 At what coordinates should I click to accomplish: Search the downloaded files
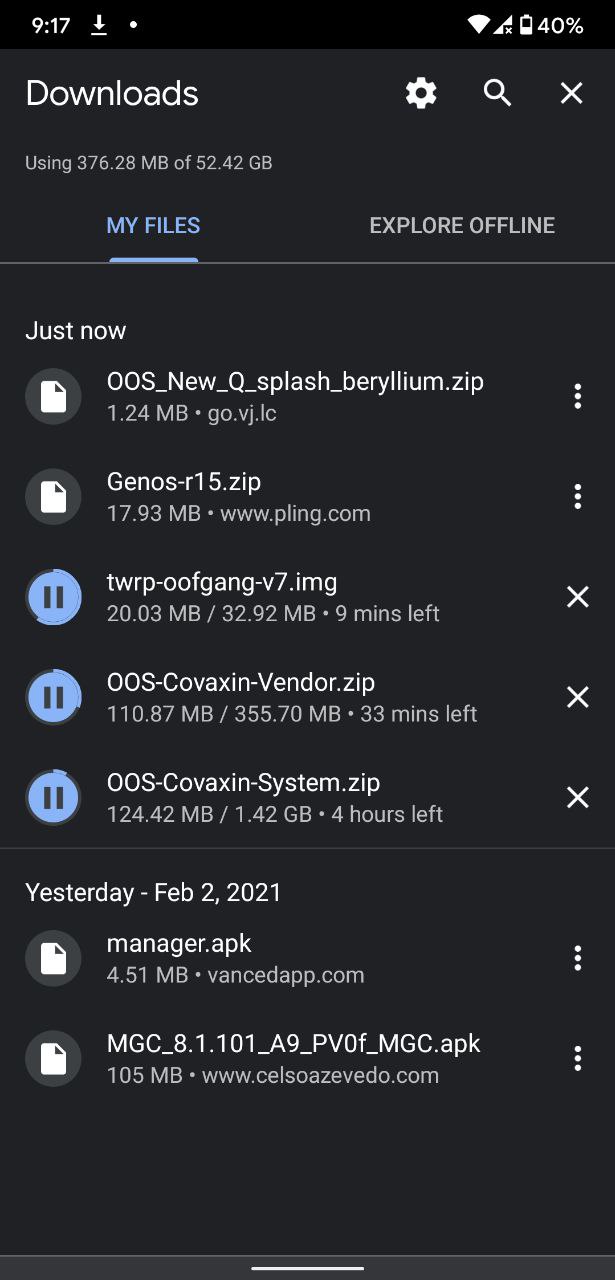point(497,93)
